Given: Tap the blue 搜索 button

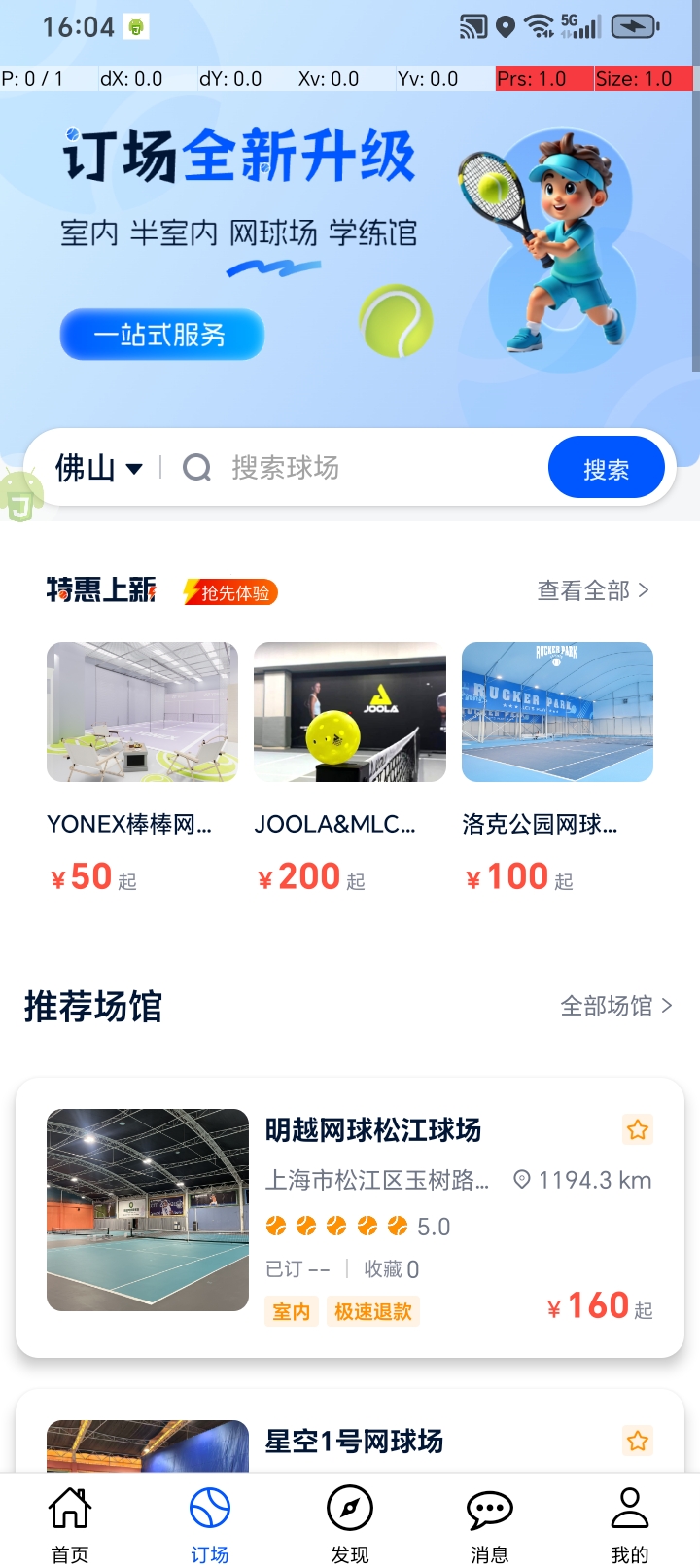Looking at the screenshot, I should pyautogui.click(x=606, y=468).
